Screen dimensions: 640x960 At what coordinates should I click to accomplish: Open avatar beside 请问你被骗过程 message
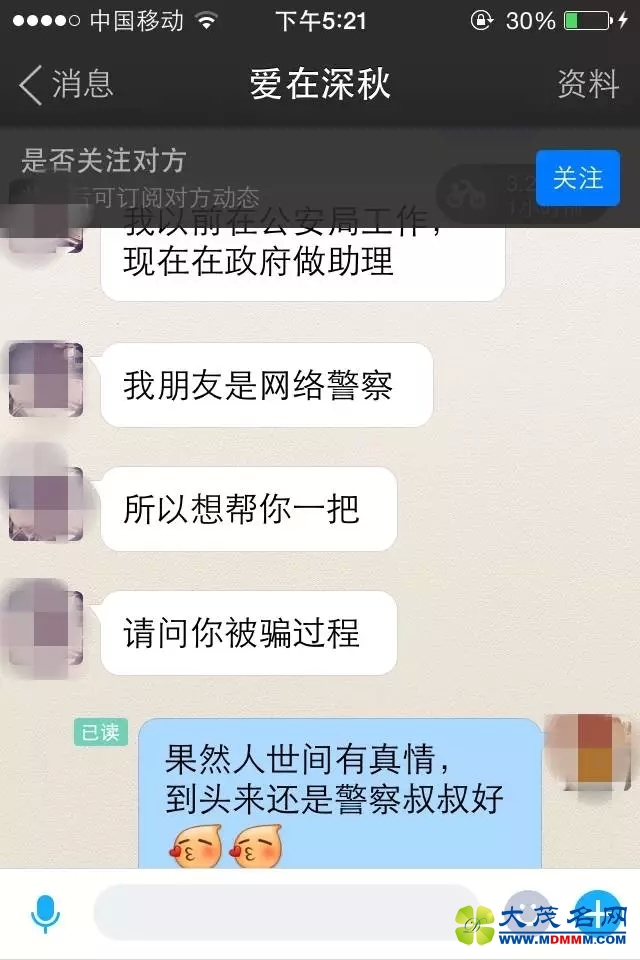46,628
